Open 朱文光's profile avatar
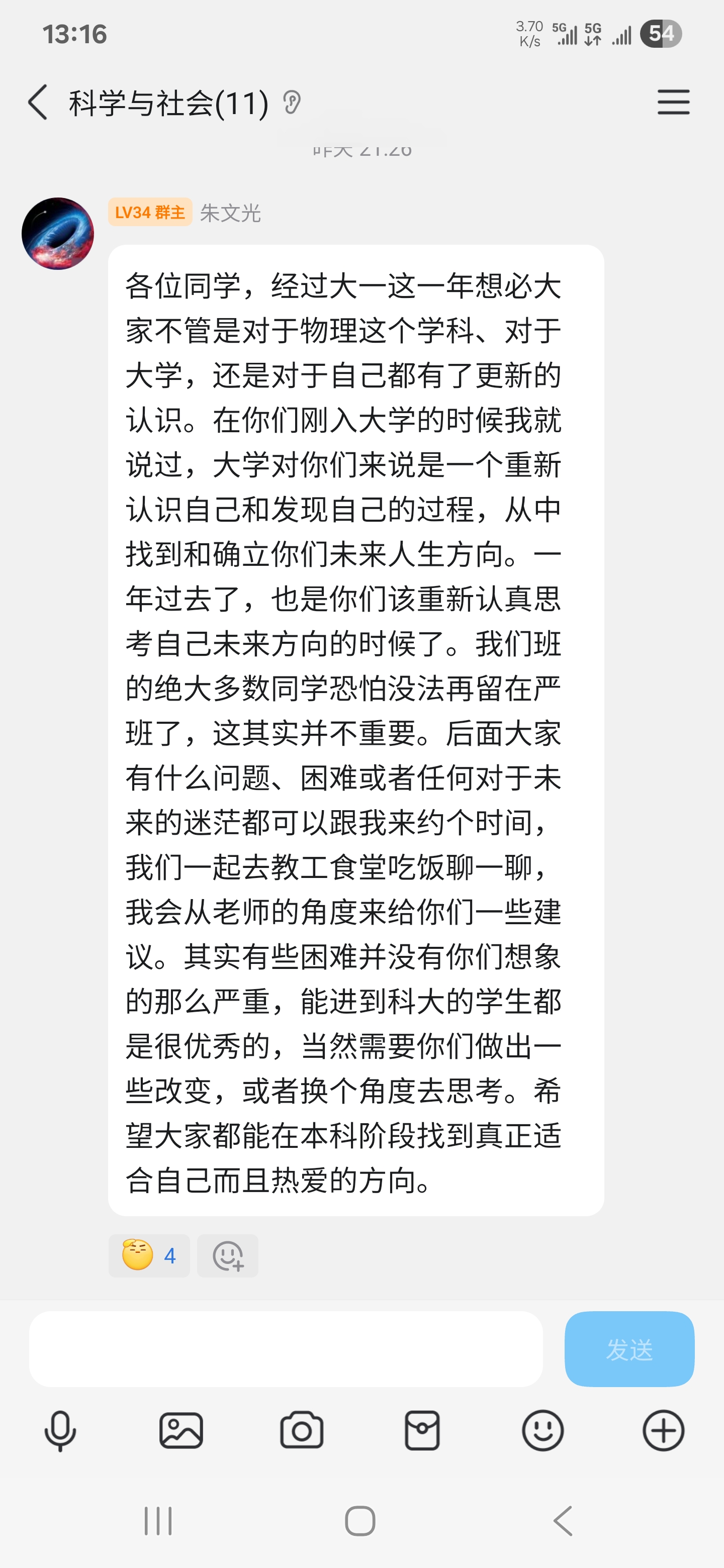Viewport: 724px width, 1568px height. click(x=58, y=234)
